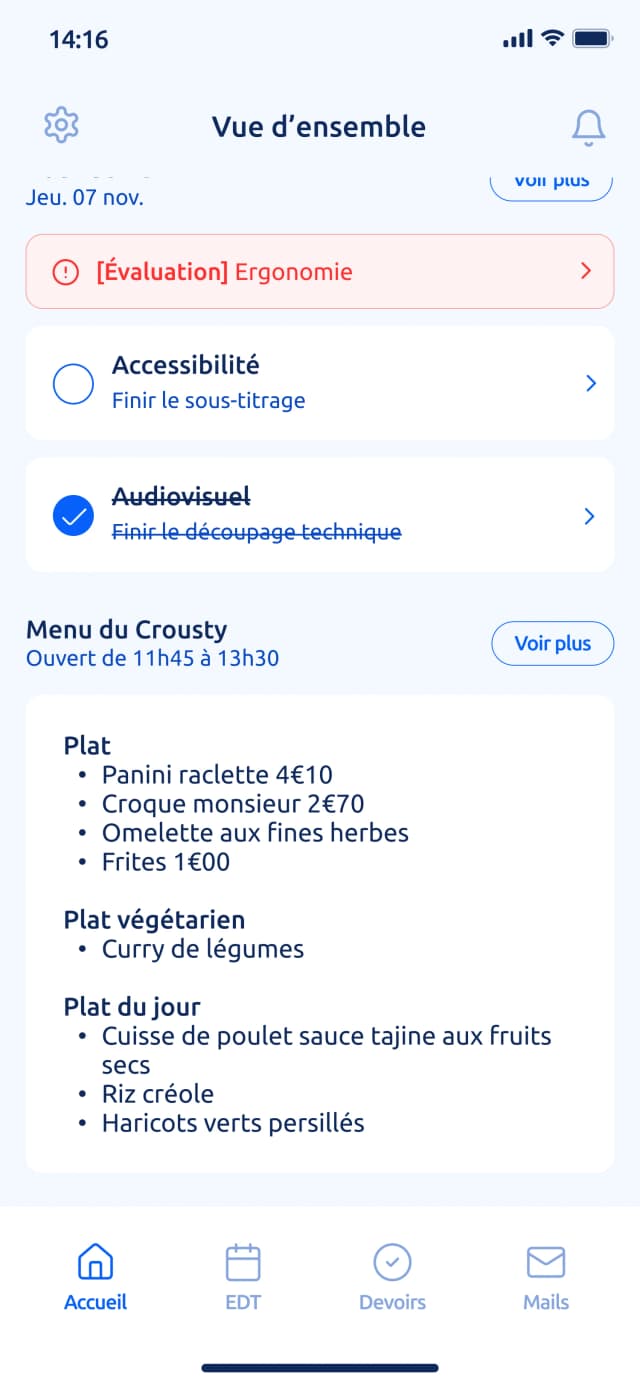Switch to the Accueil tab
This screenshot has width=640, height=1386.
(x=96, y=1277)
